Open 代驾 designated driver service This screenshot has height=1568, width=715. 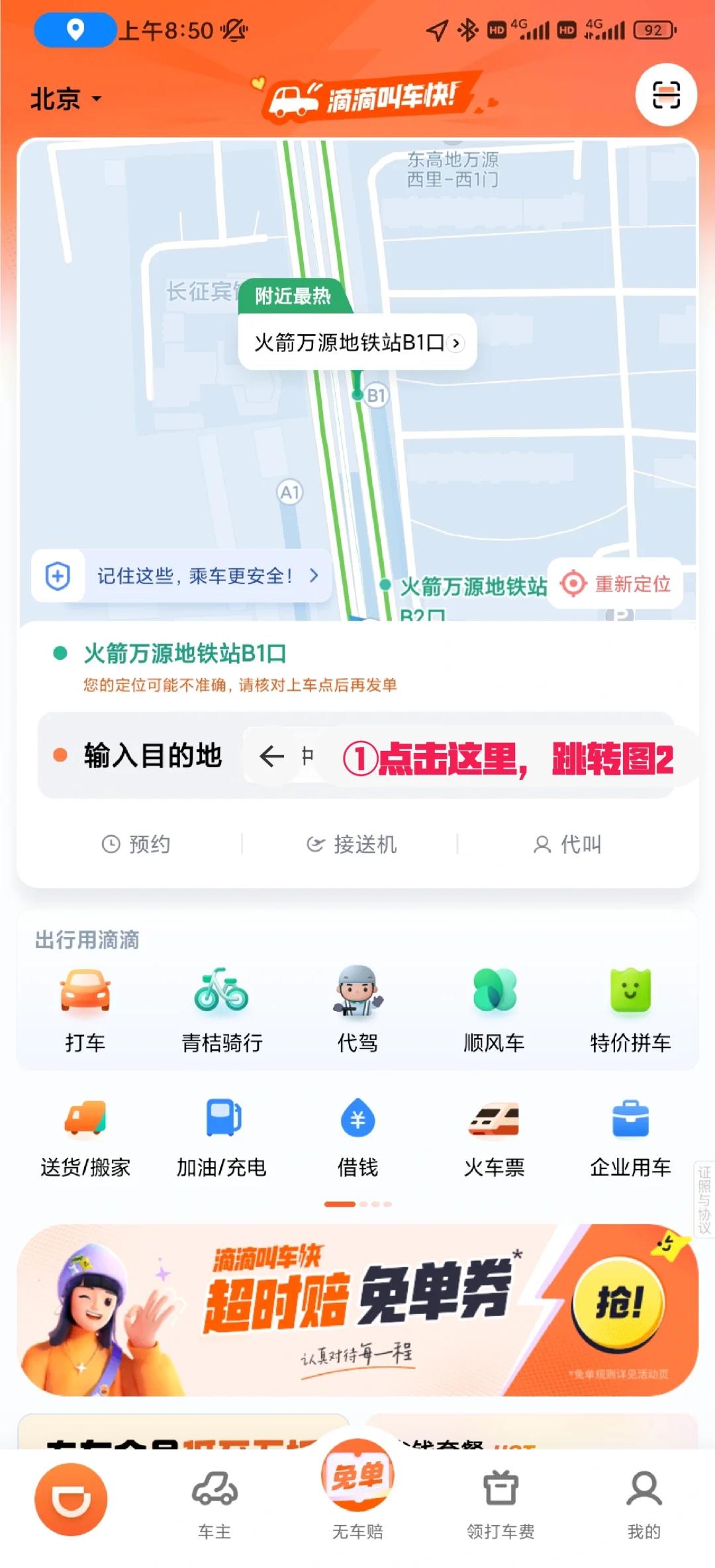click(x=358, y=1006)
